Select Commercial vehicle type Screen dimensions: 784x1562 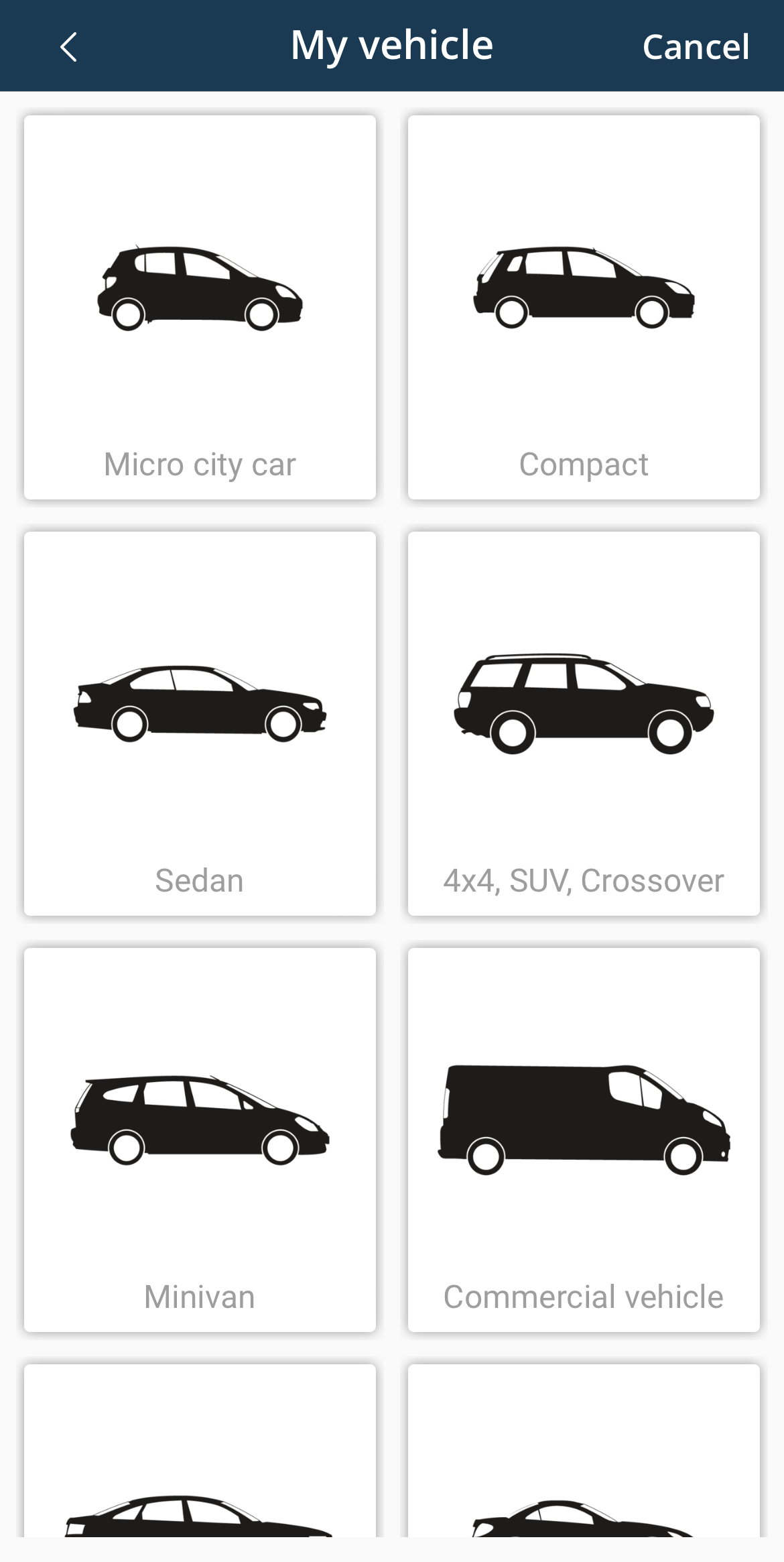click(584, 1140)
